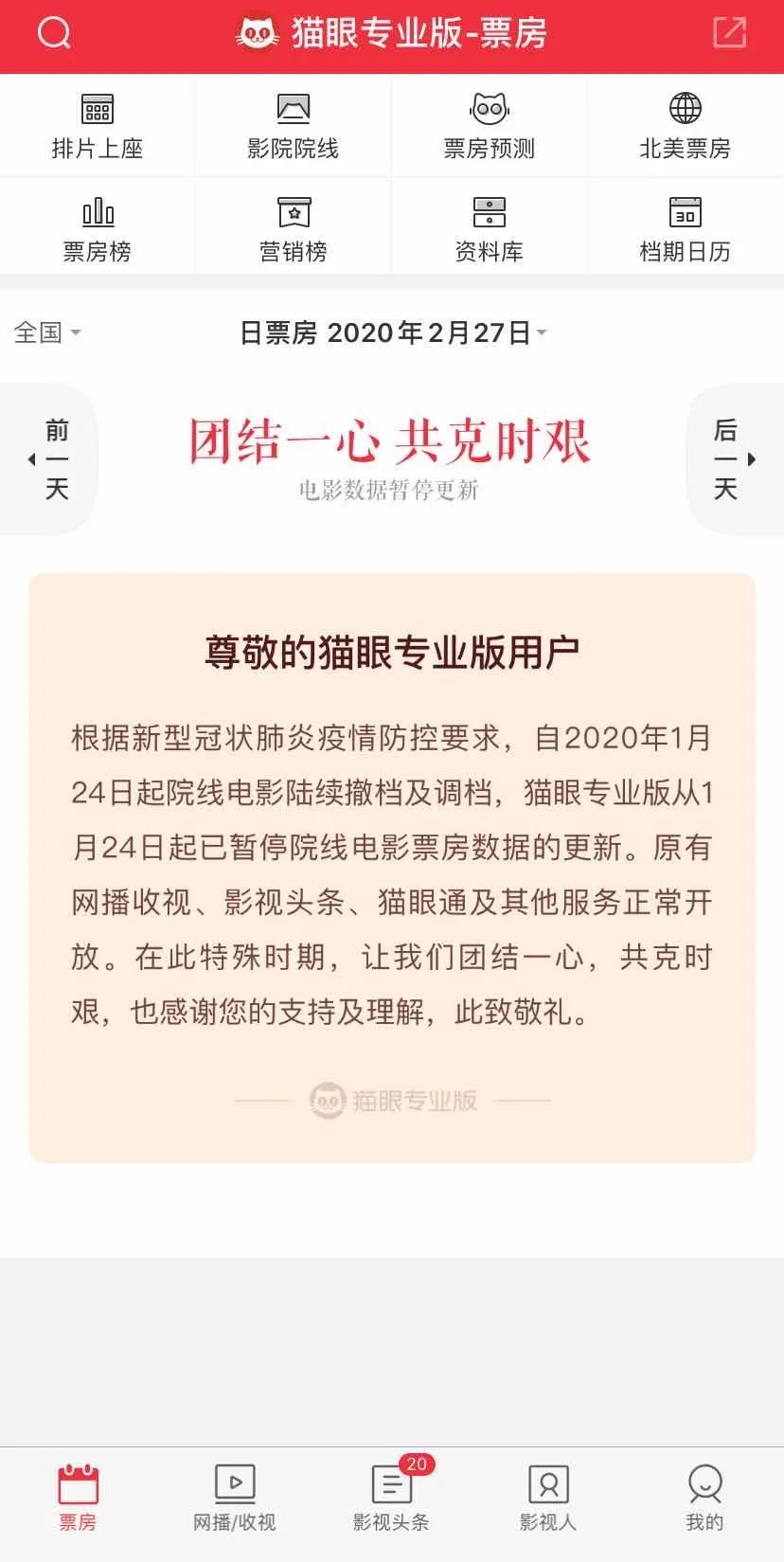The width and height of the screenshot is (784, 1562).
Task: Switch to the 票房 tab
Action: (78, 1499)
